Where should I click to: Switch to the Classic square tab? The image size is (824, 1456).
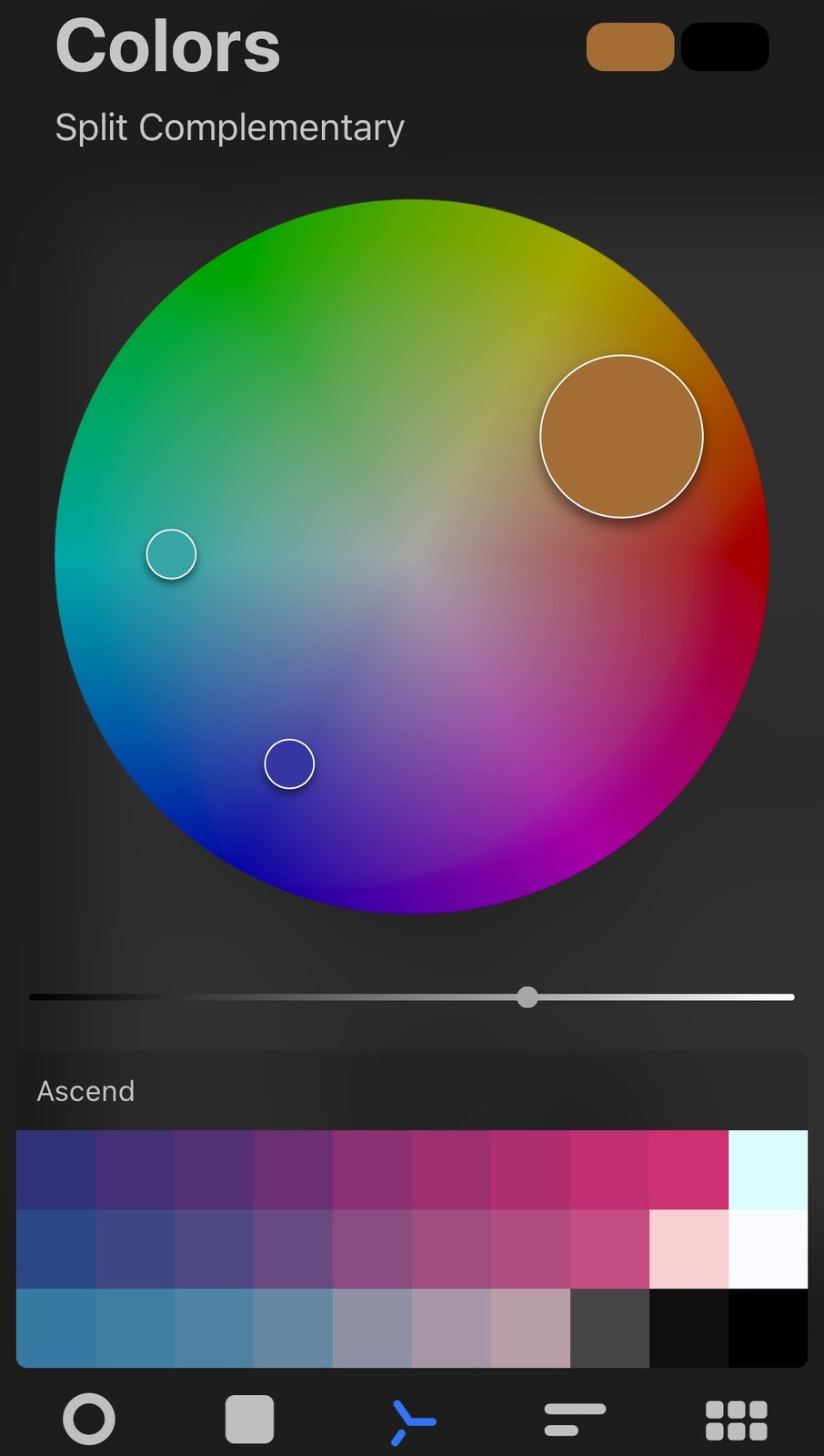tap(249, 1419)
